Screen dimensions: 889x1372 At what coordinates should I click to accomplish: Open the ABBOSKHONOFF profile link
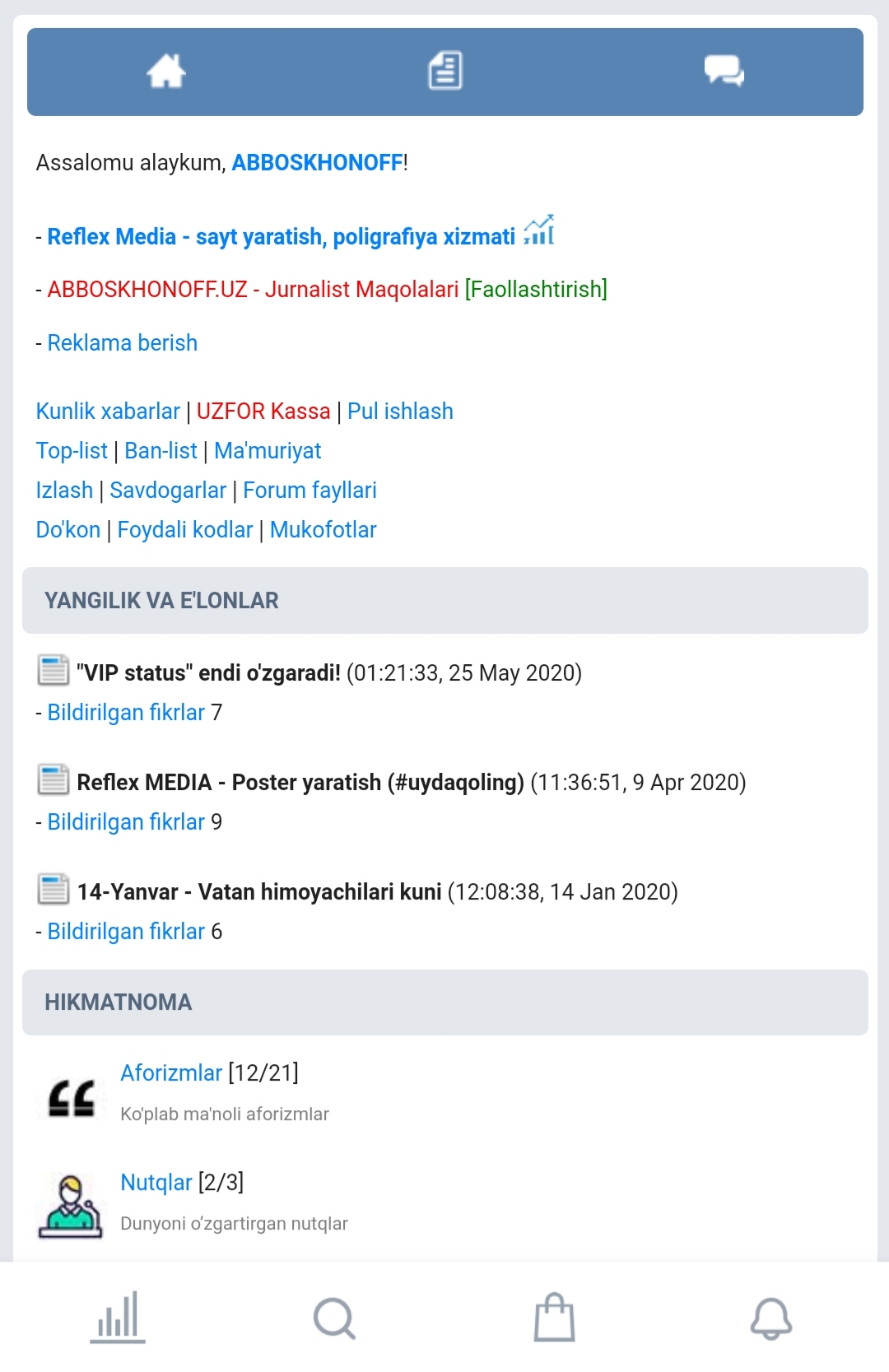click(x=317, y=163)
